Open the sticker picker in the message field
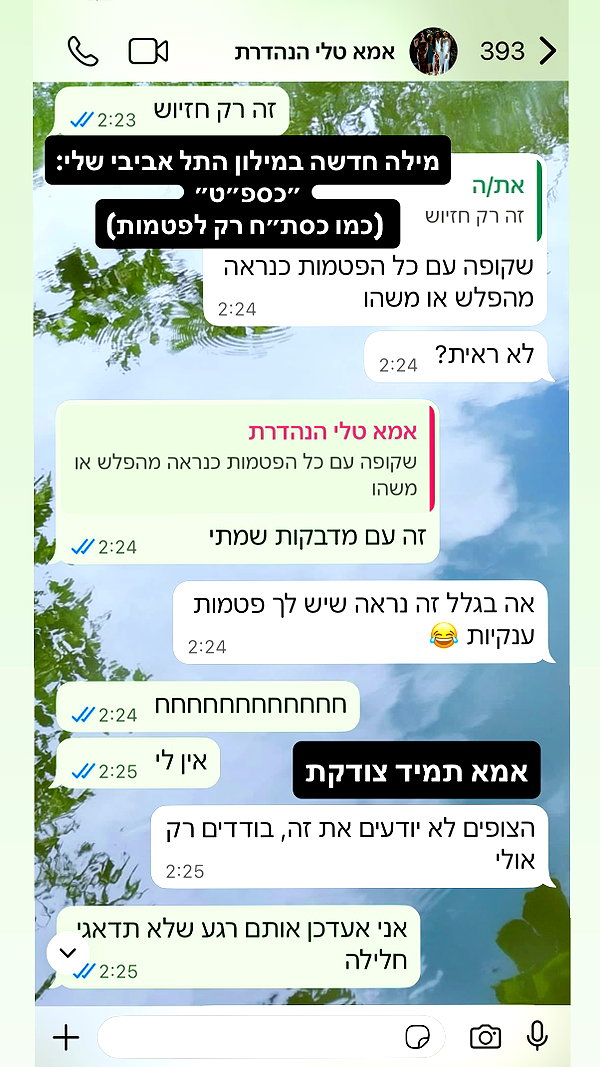Screen dimensions: 600x1067 (x=418, y=1037)
